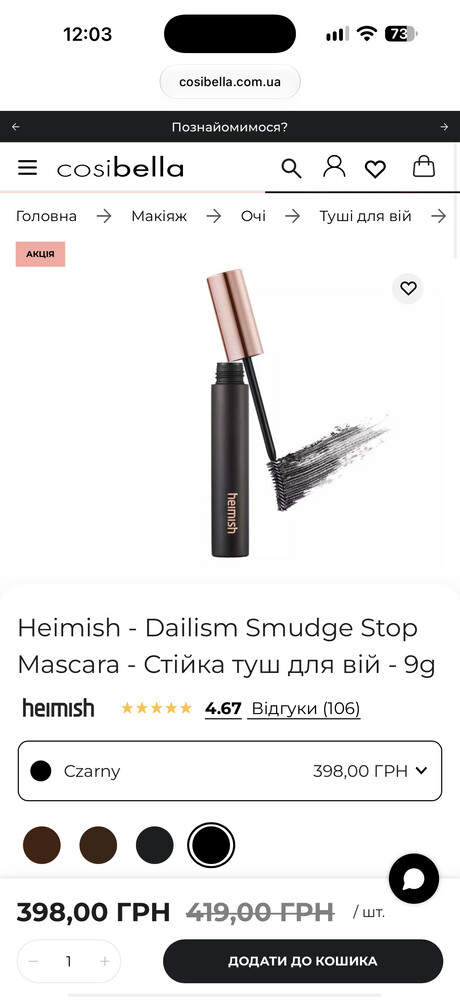Show the next announcement with the right arrow
This screenshot has width=460, height=1000.
[x=444, y=127]
